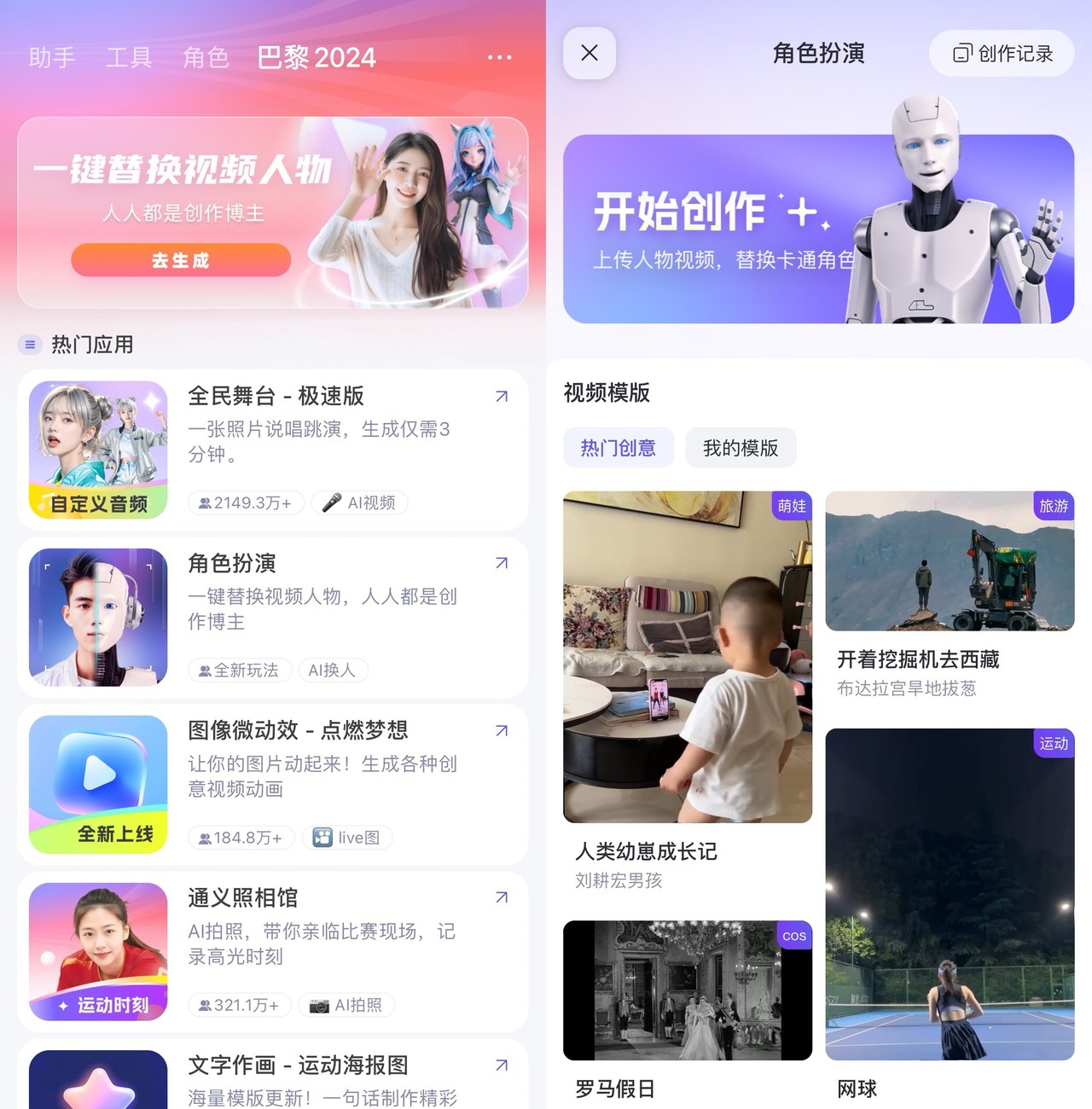Image resolution: width=1092 pixels, height=1109 pixels.
Task: Tap the 开始创作 banner
Action: (817, 229)
